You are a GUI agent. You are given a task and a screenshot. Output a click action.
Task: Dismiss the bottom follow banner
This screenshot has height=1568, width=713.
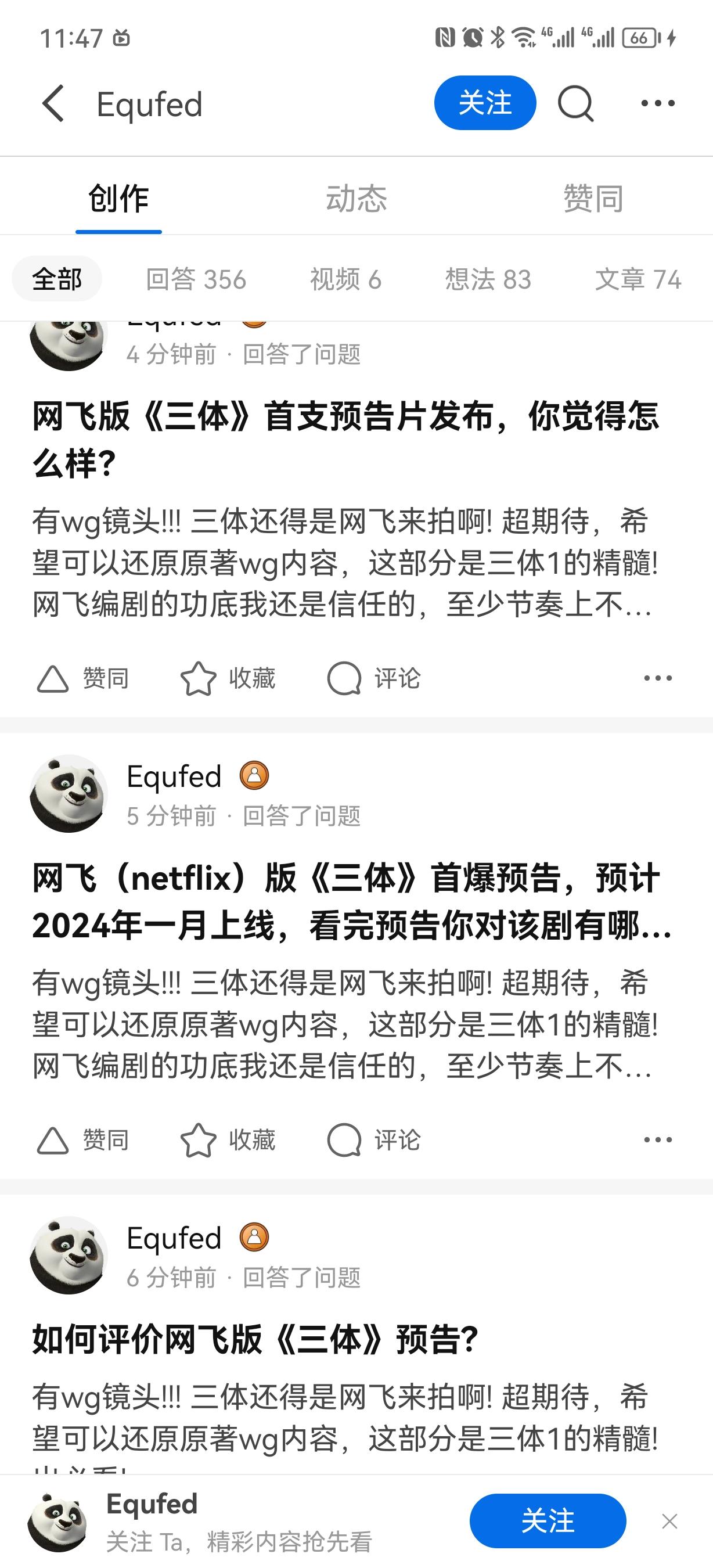[x=669, y=1521]
